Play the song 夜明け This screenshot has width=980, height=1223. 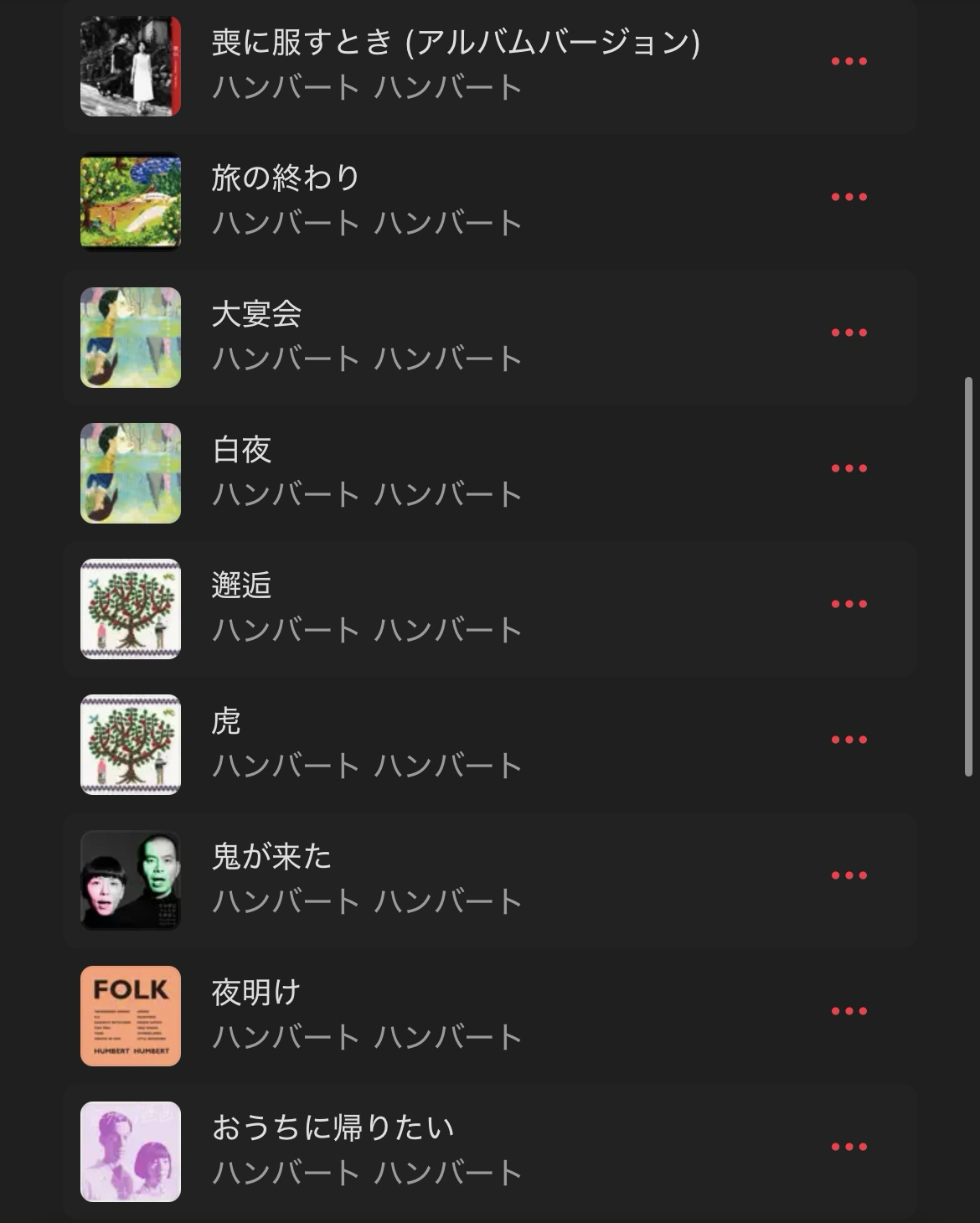click(x=256, y=992)
